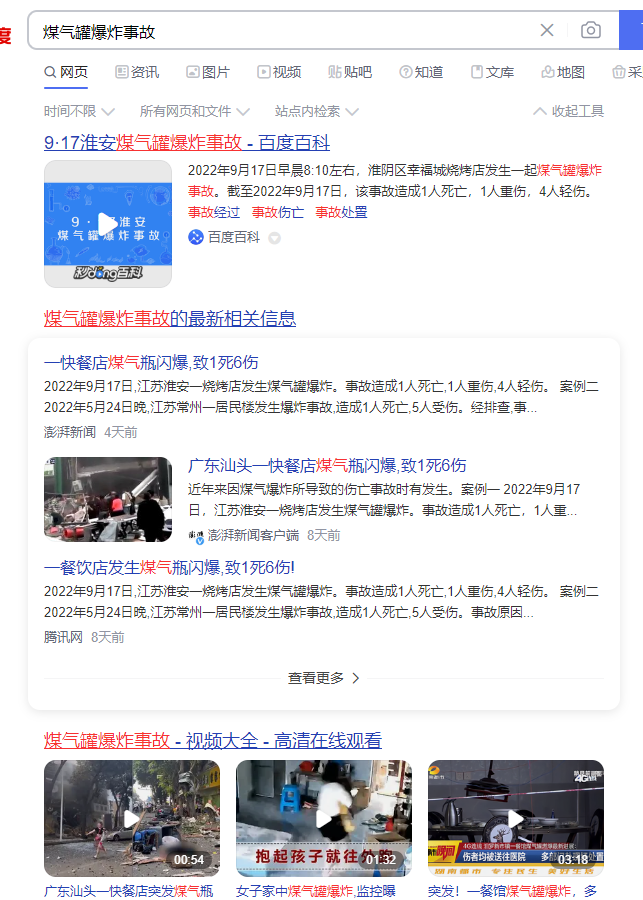This screenshot has height=900, width=643.
Task: Switch to the 资讯 tab
Action: pyautogui.click(x=137, y=72)
